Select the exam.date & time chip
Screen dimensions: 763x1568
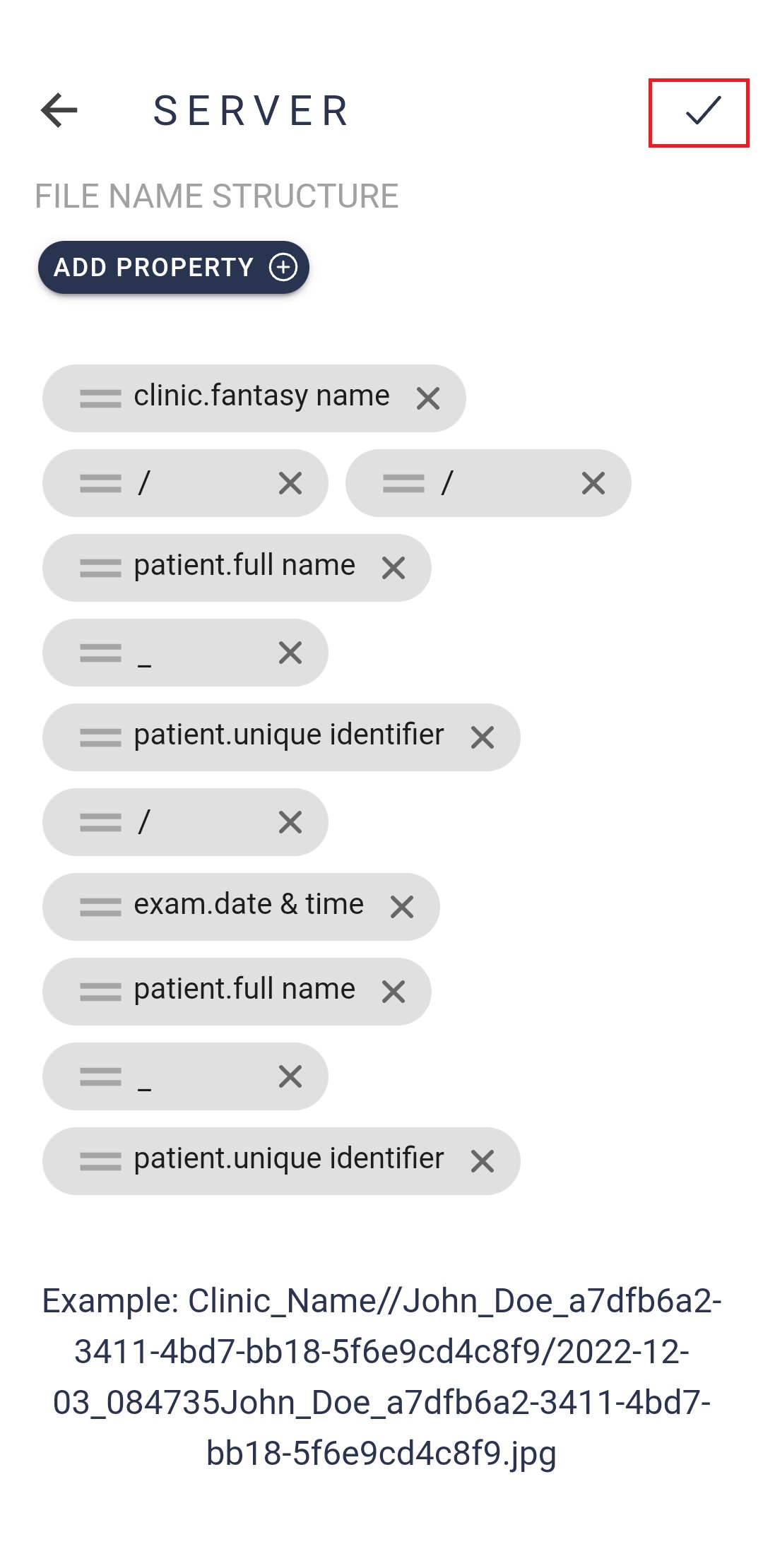(241, 907)
